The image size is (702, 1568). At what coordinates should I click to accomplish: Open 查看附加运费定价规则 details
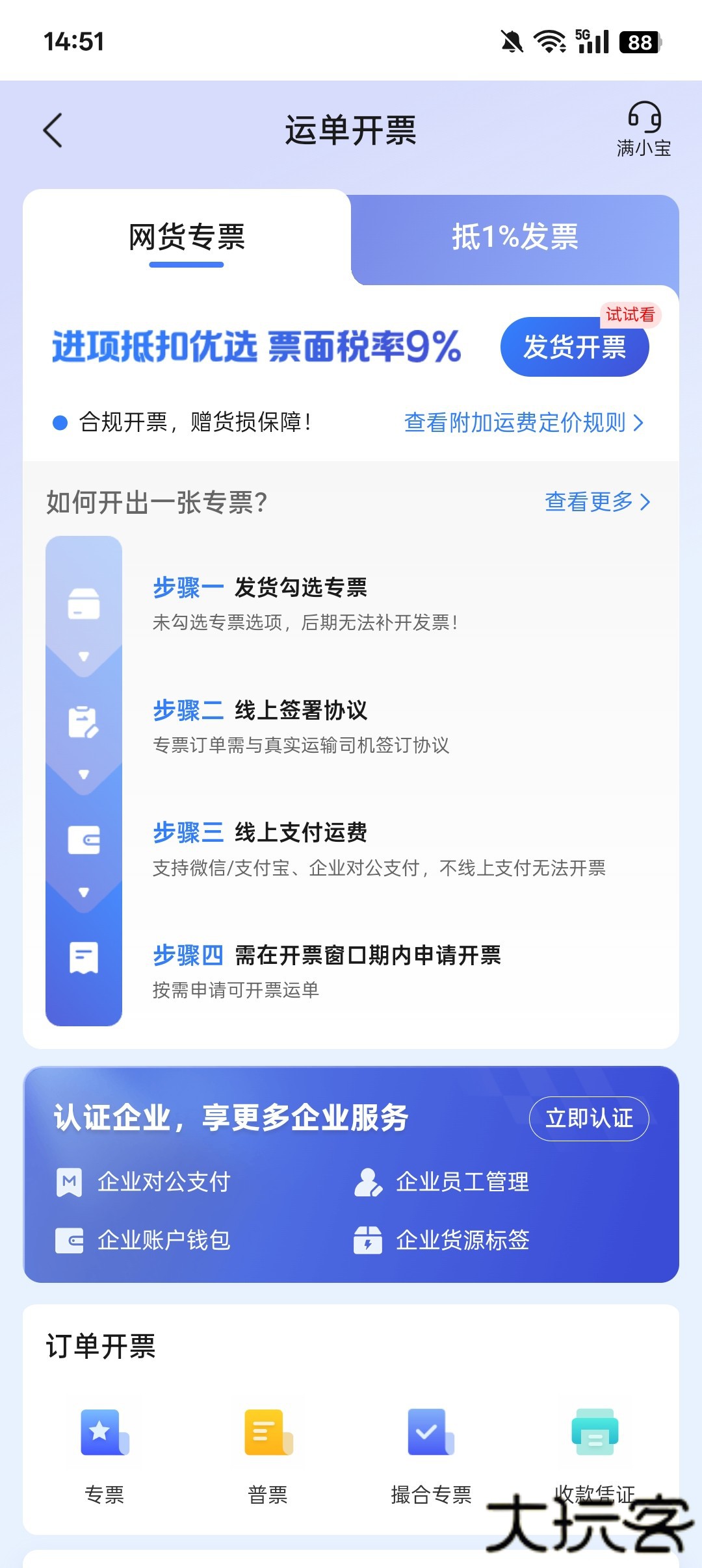[x=523, y=423]
